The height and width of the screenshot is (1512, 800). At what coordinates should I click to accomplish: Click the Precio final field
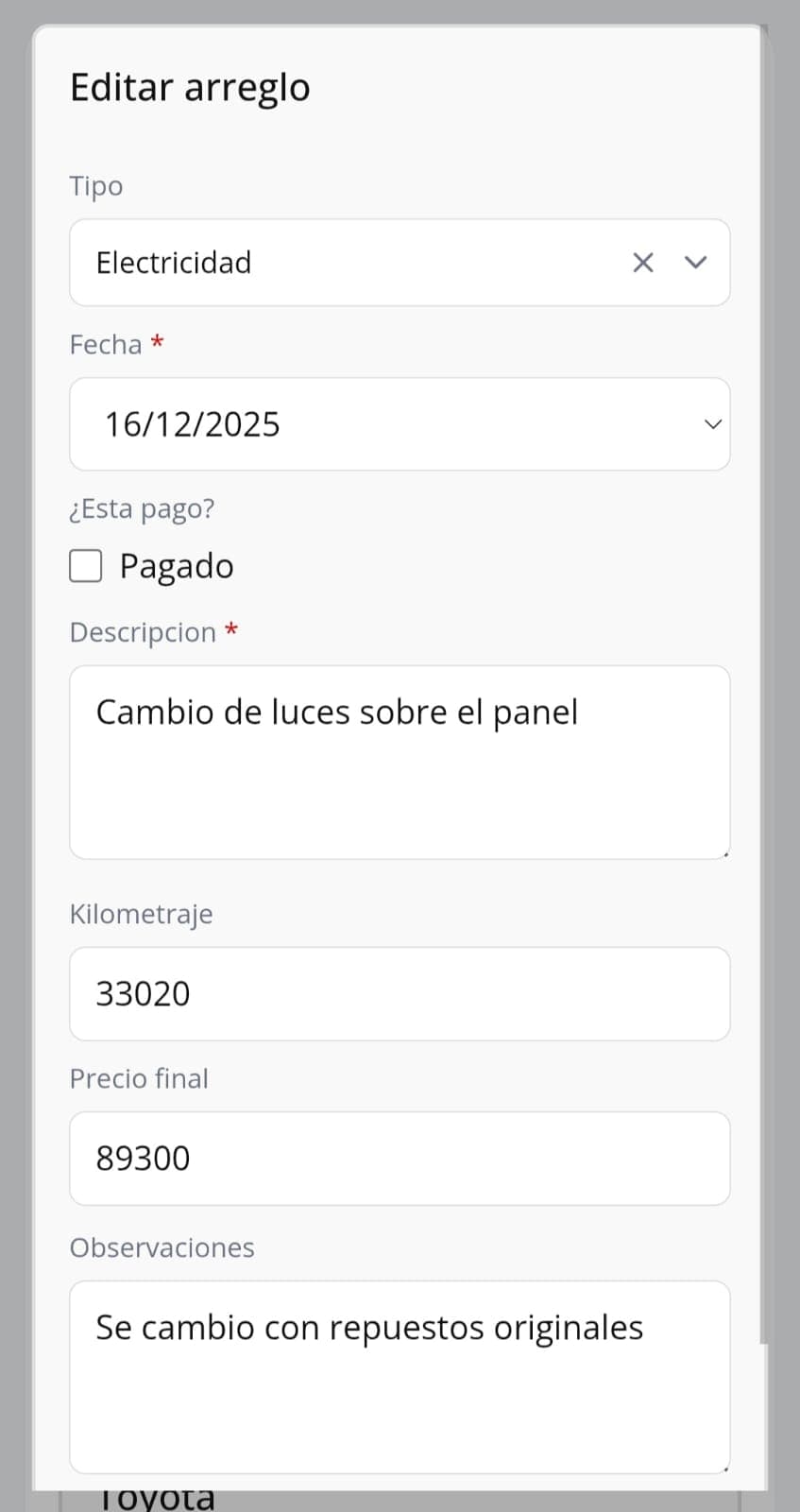click(397, 1158)
